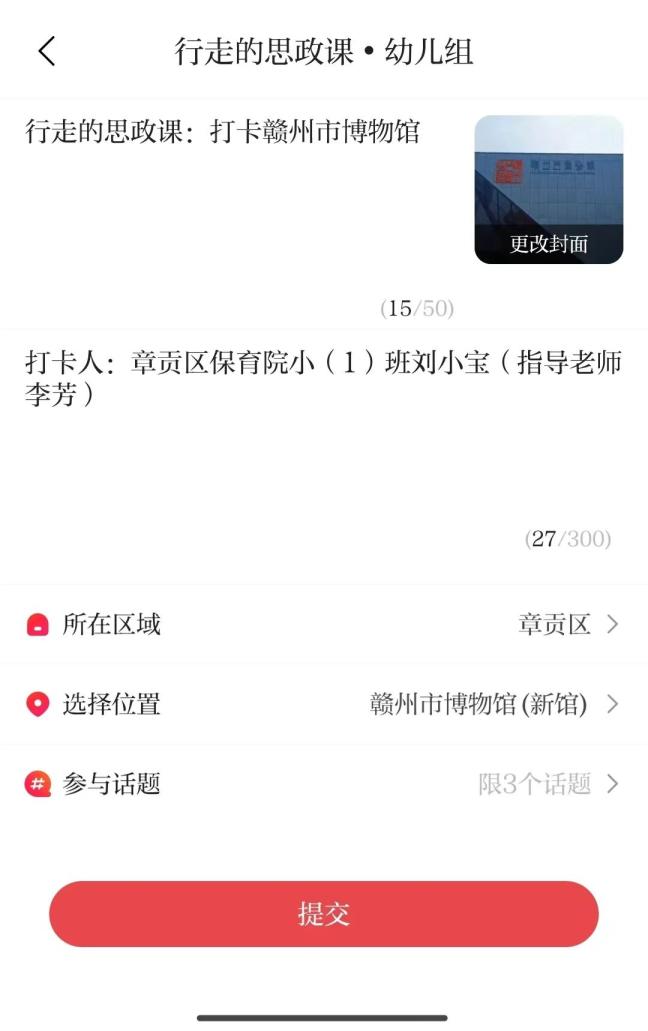Open the 所在区域 row
Screen dimensions: 648x1031
323,625
